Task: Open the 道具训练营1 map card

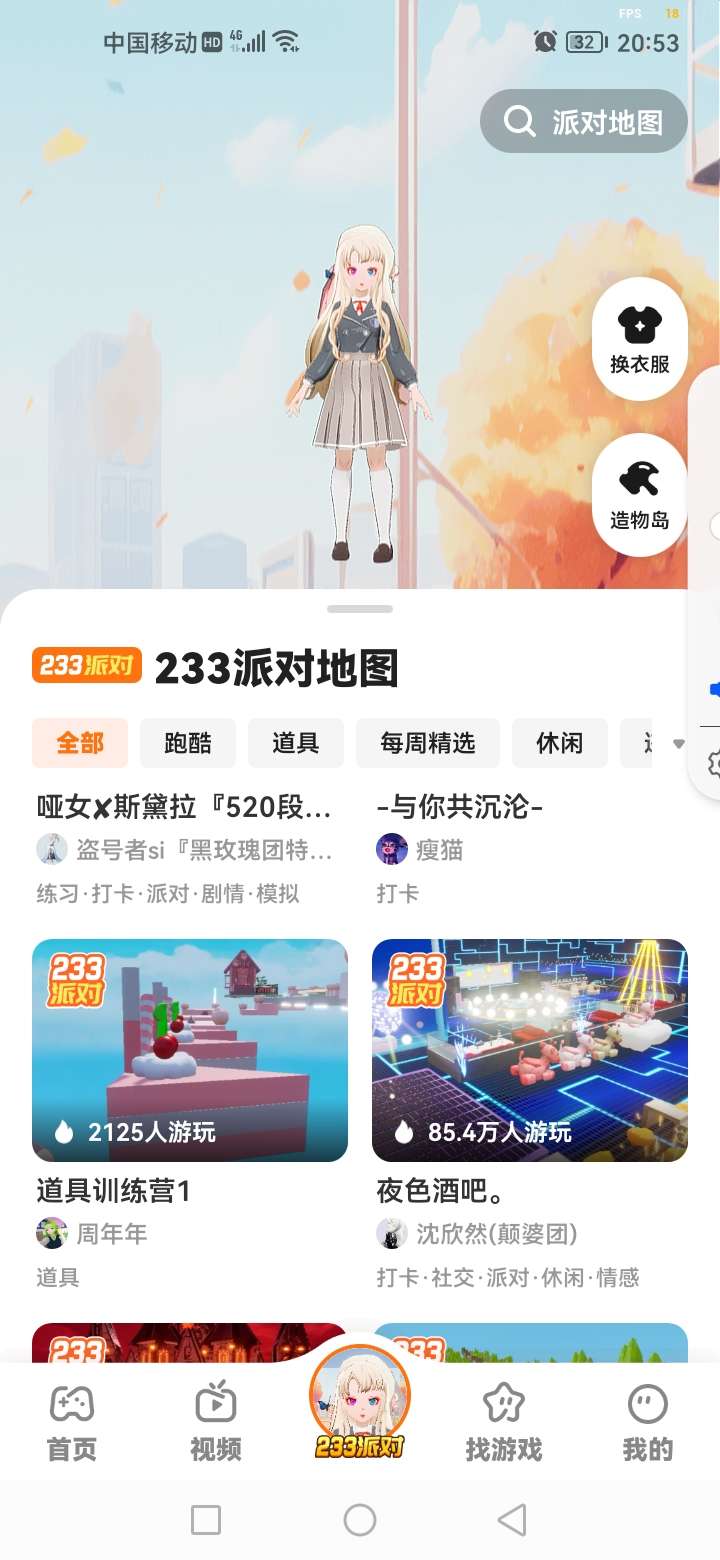Action: (190, 1050)
